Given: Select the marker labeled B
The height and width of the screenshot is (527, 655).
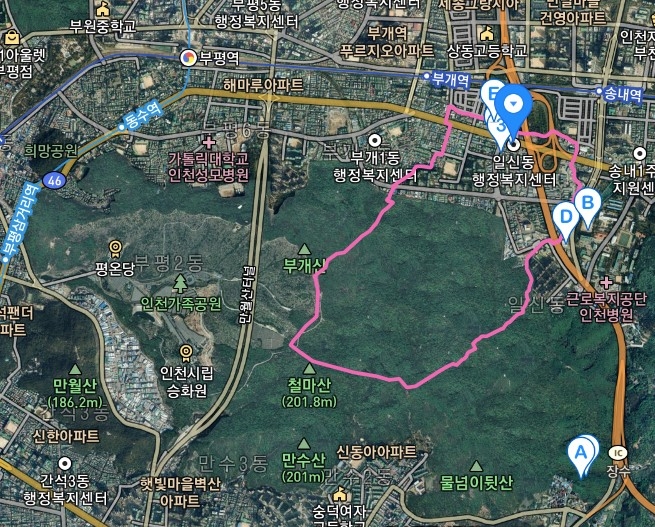Looking at the screenshot, I should click(x=588, y=203).
